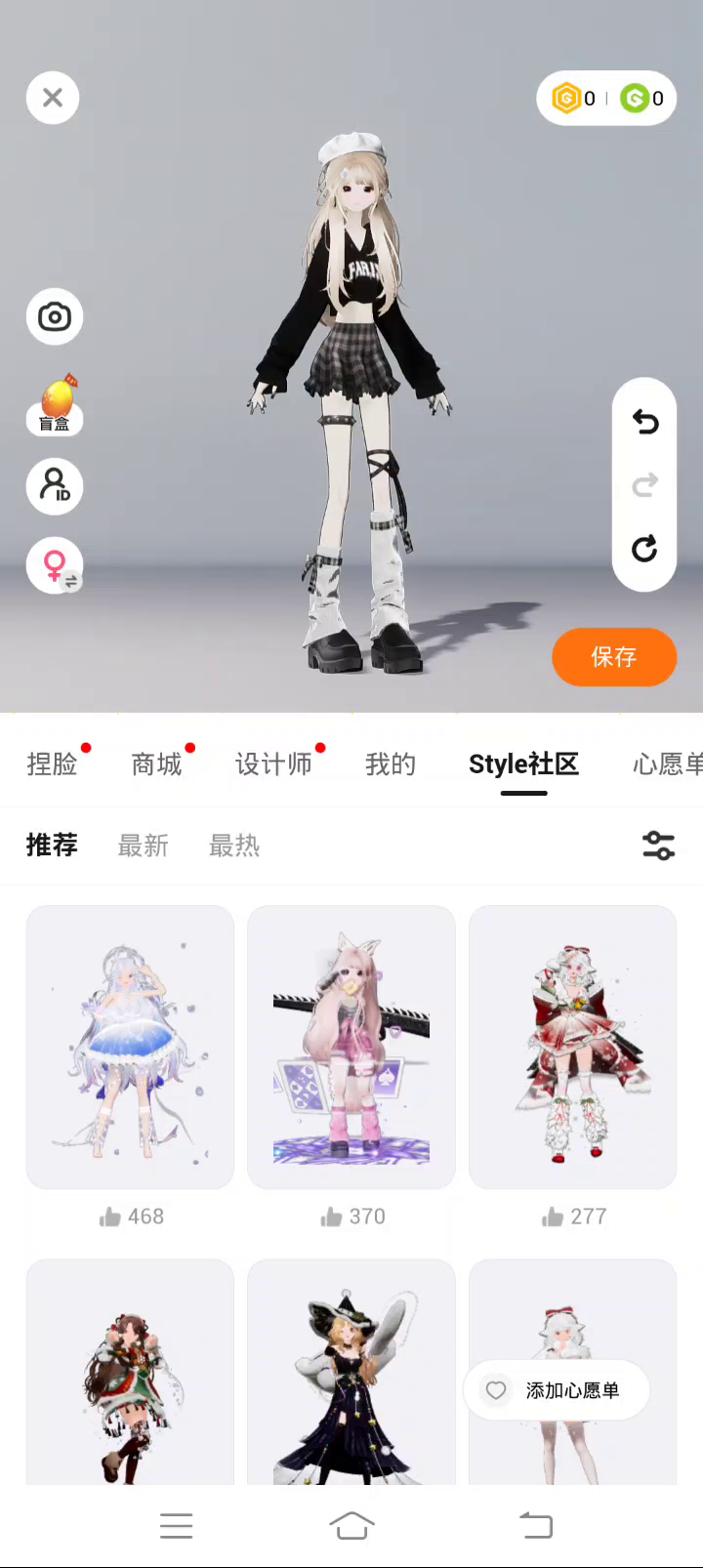The image size is (703, 1568).
Task: Open the avatar ID icon
Action: [x=55, y=485]
